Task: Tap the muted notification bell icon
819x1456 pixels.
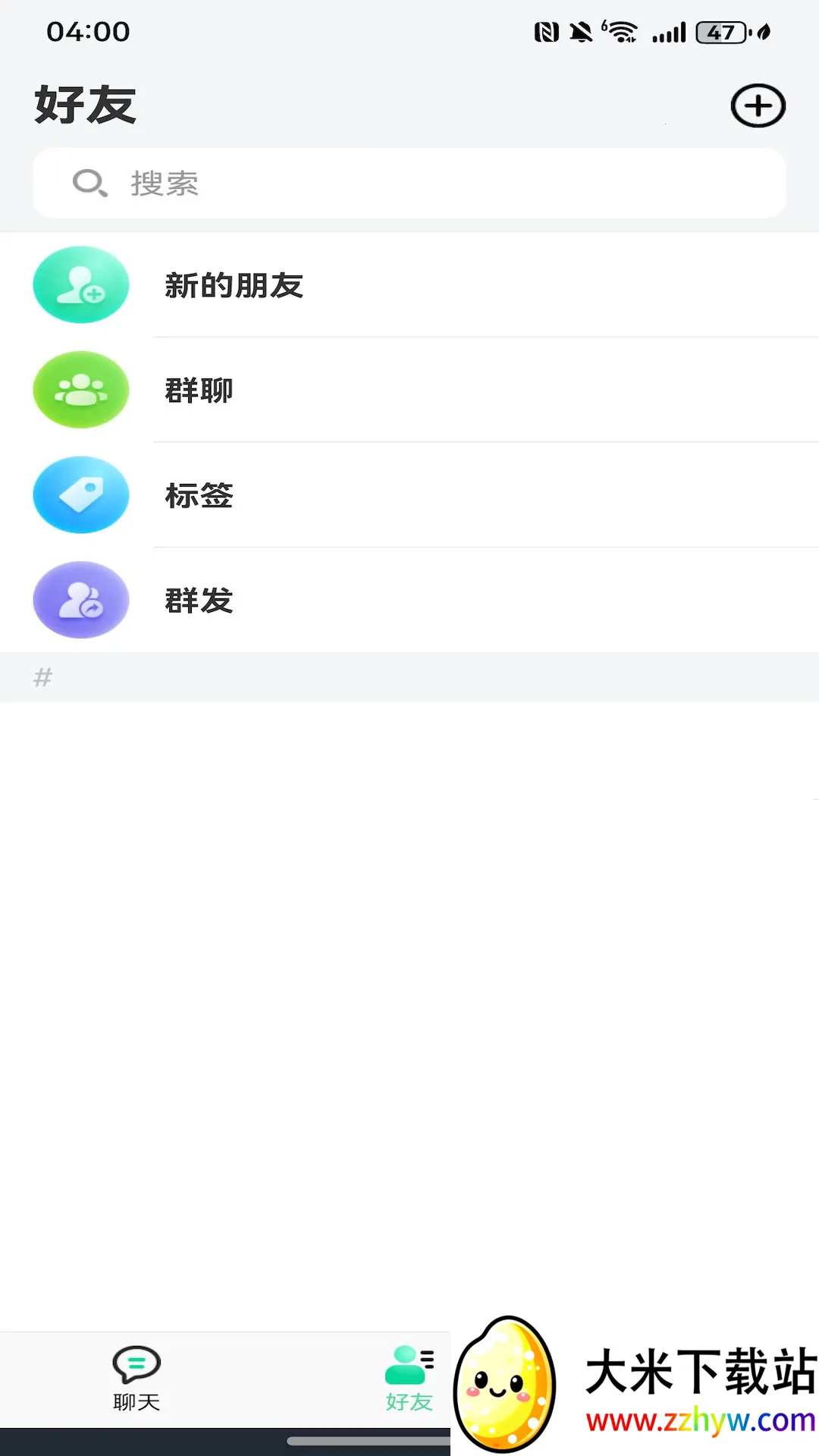Action: tap(579, 32)
